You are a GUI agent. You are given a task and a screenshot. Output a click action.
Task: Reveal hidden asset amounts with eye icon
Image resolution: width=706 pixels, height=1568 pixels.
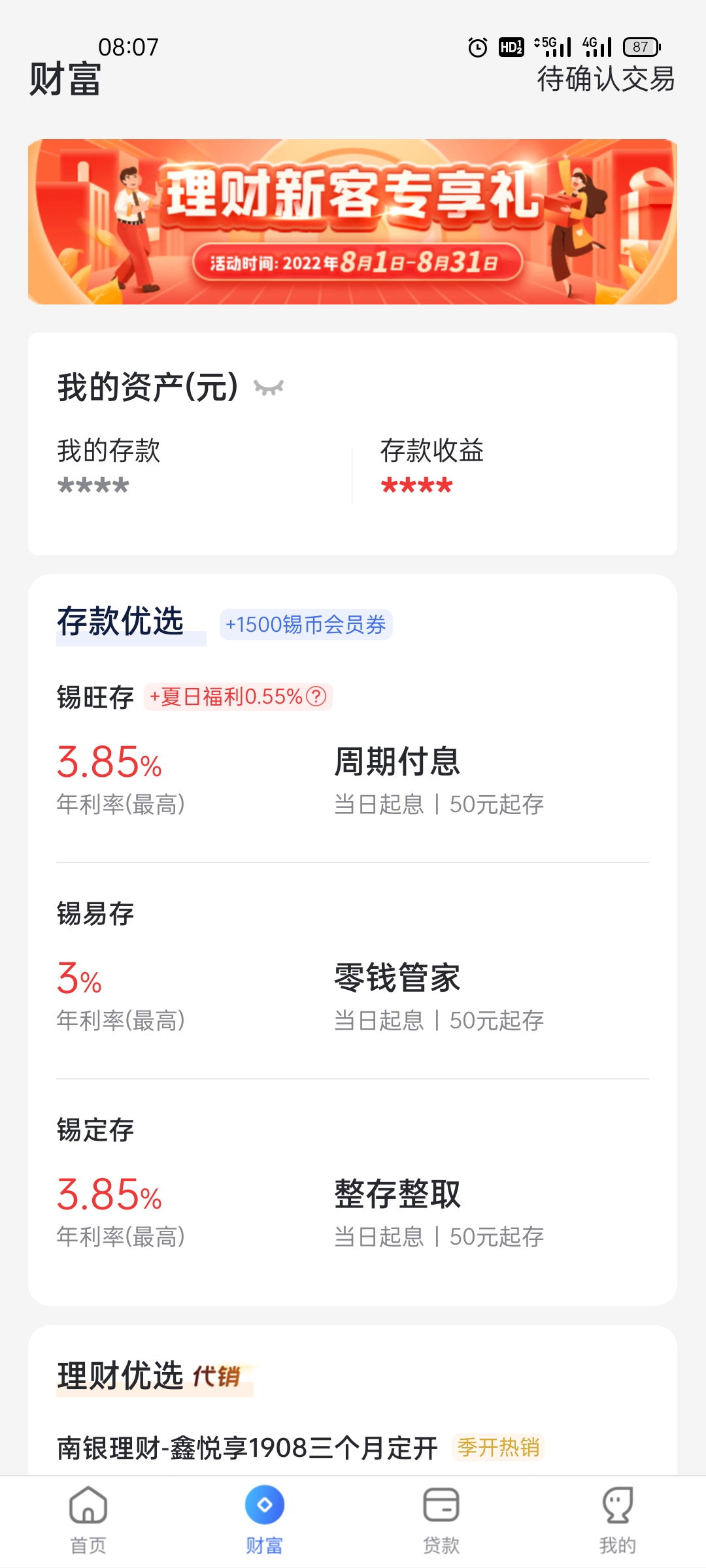[x=269, y=387]
